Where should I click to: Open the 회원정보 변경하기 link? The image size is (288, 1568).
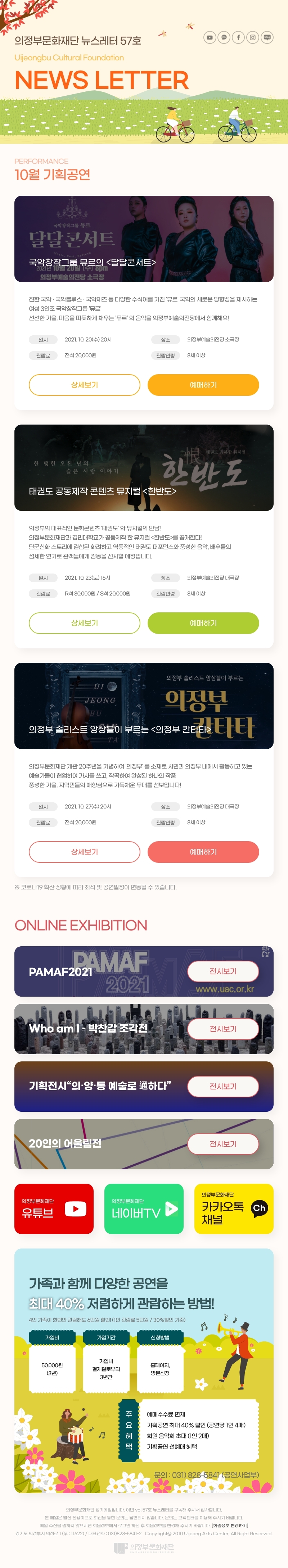[x=230, y=1526]
